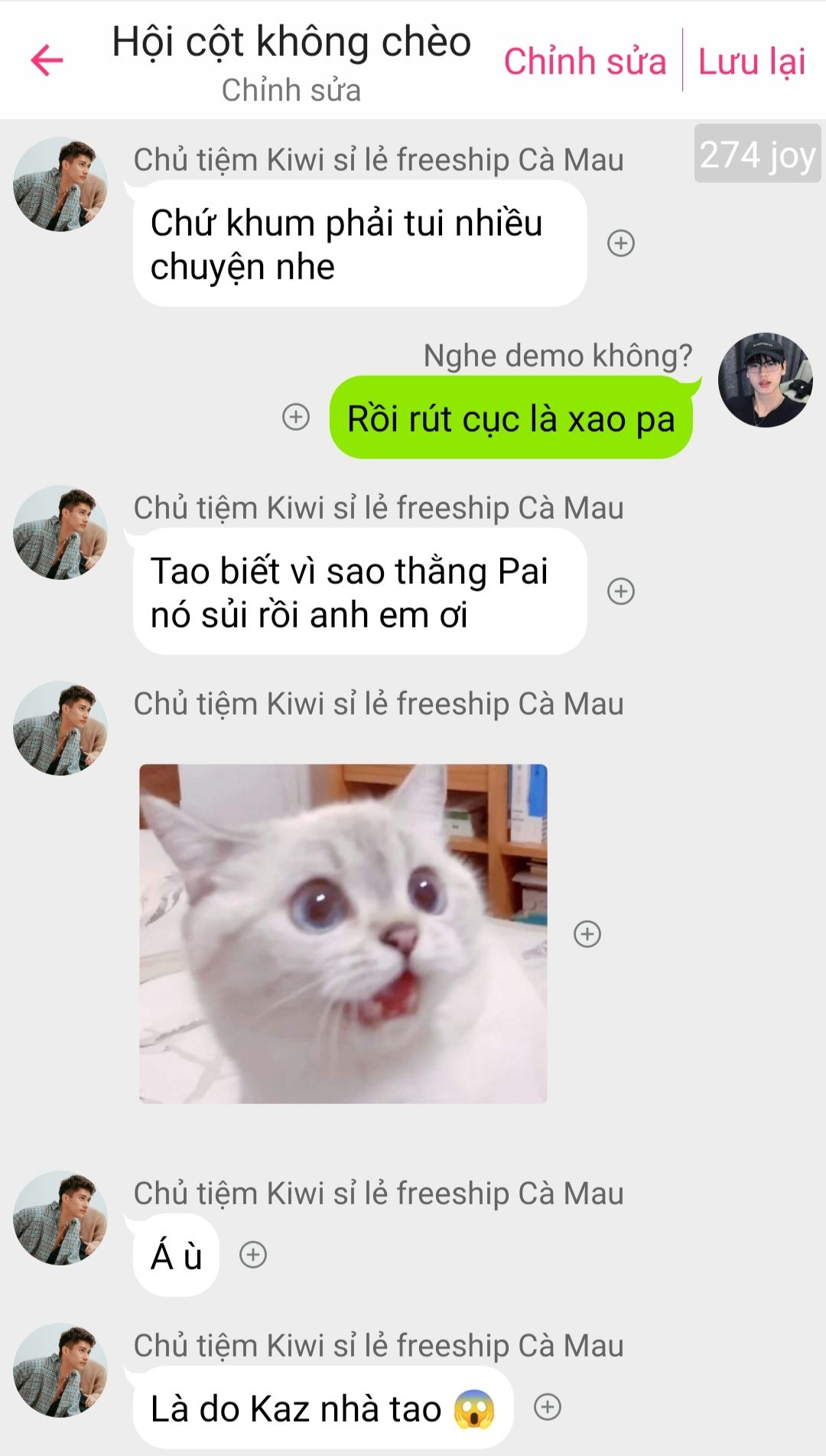Open the white cat image message
The image size is (826, 1456).
pos(343,933)
